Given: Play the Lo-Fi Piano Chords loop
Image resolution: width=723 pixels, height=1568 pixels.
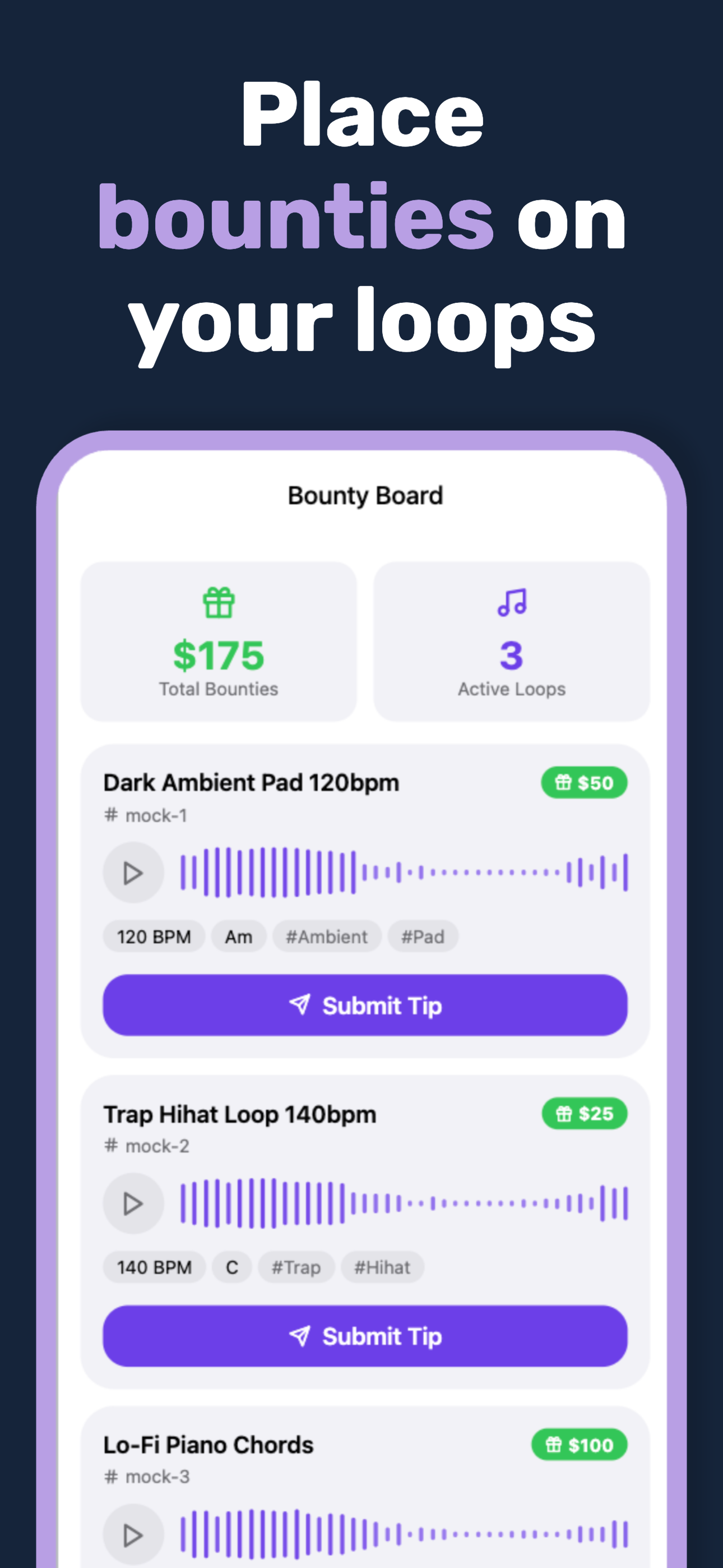Looking at the screenshot, I should tap(133, 1534).
